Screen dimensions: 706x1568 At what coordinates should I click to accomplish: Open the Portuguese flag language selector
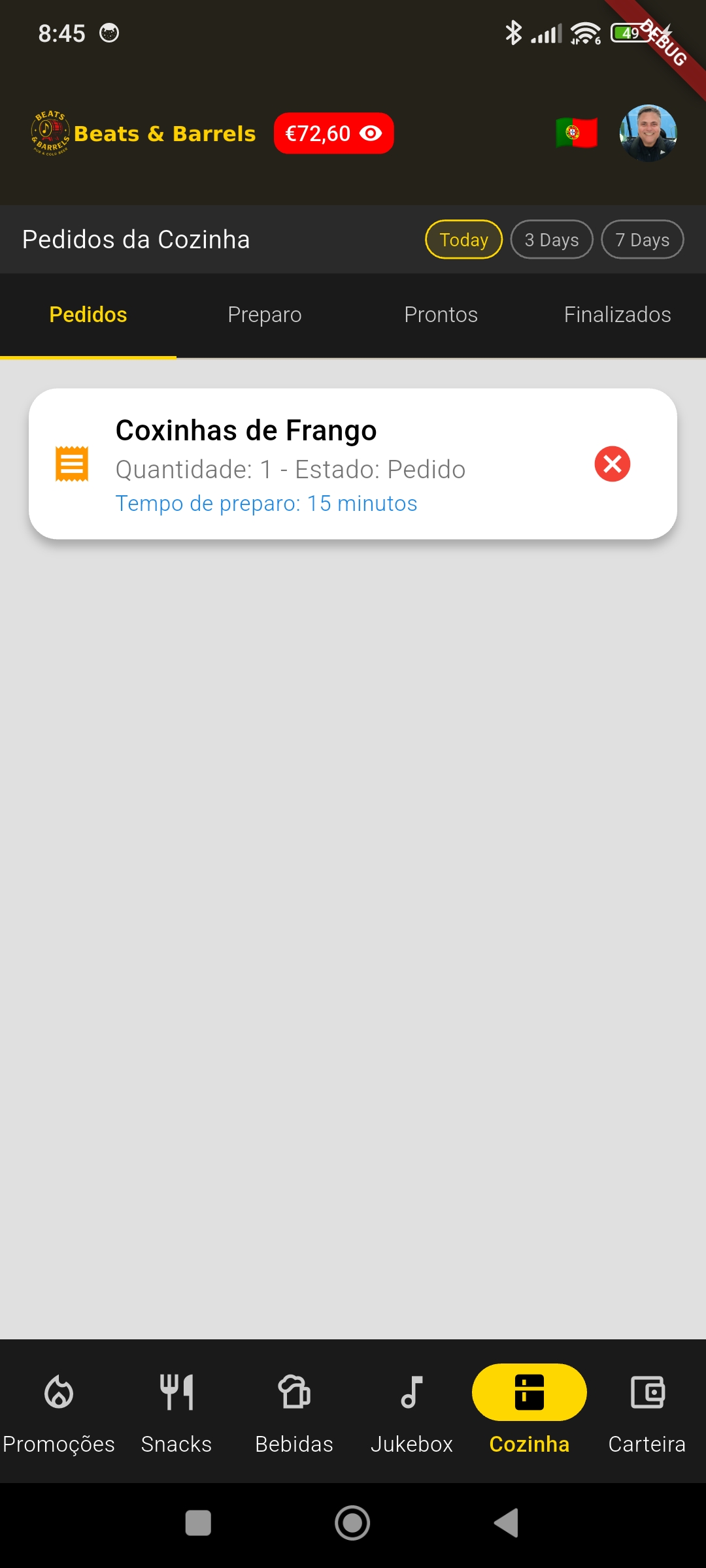[577, 133]
